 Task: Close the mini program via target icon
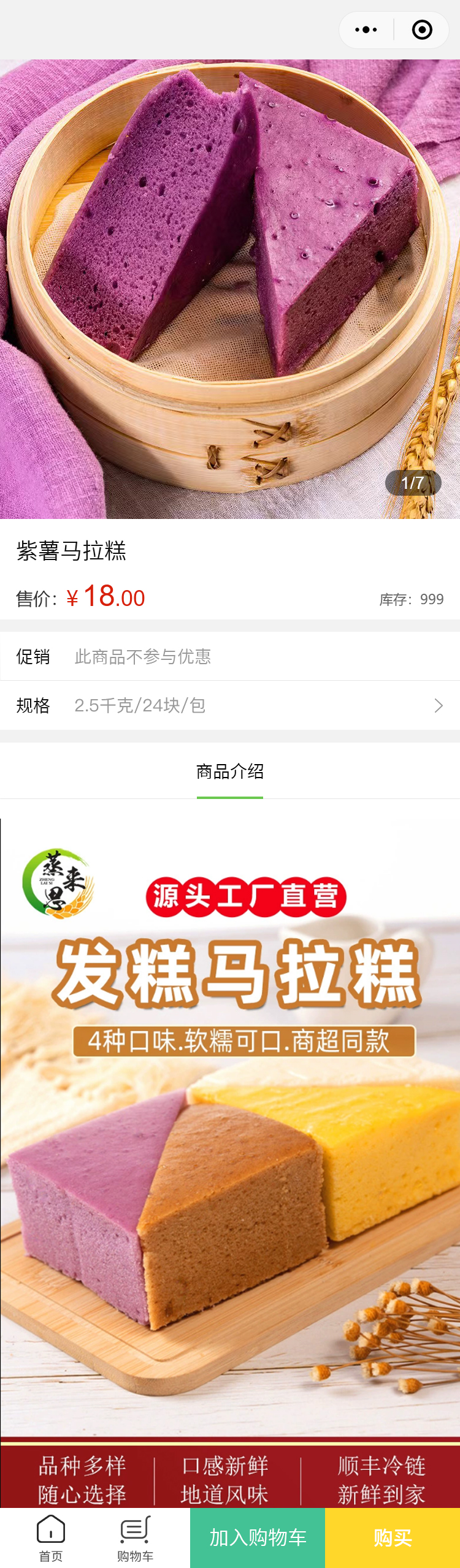click(x=422, y=30)
